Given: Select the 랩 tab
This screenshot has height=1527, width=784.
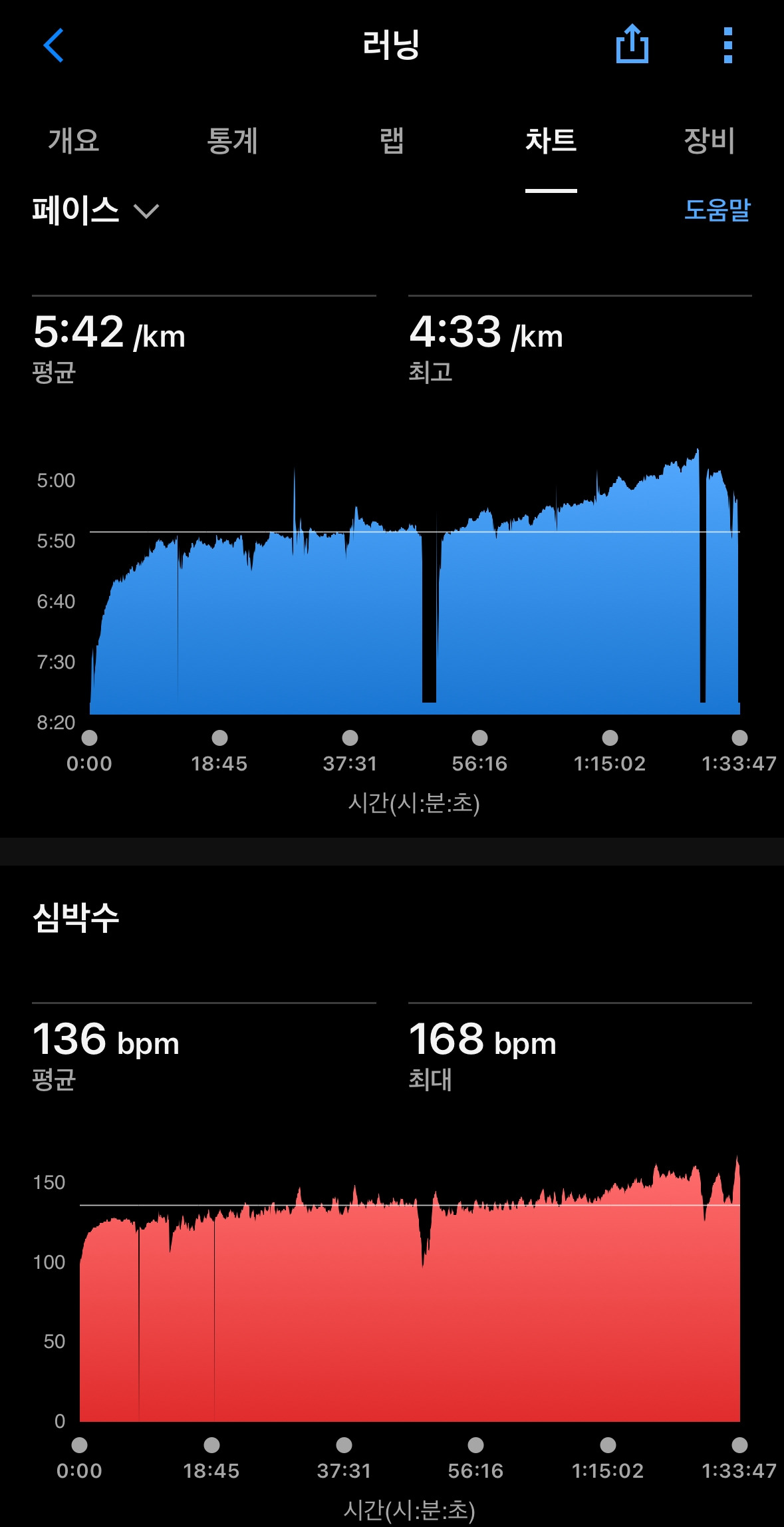Looking at the screenshot, I should (x=392, y=140).
